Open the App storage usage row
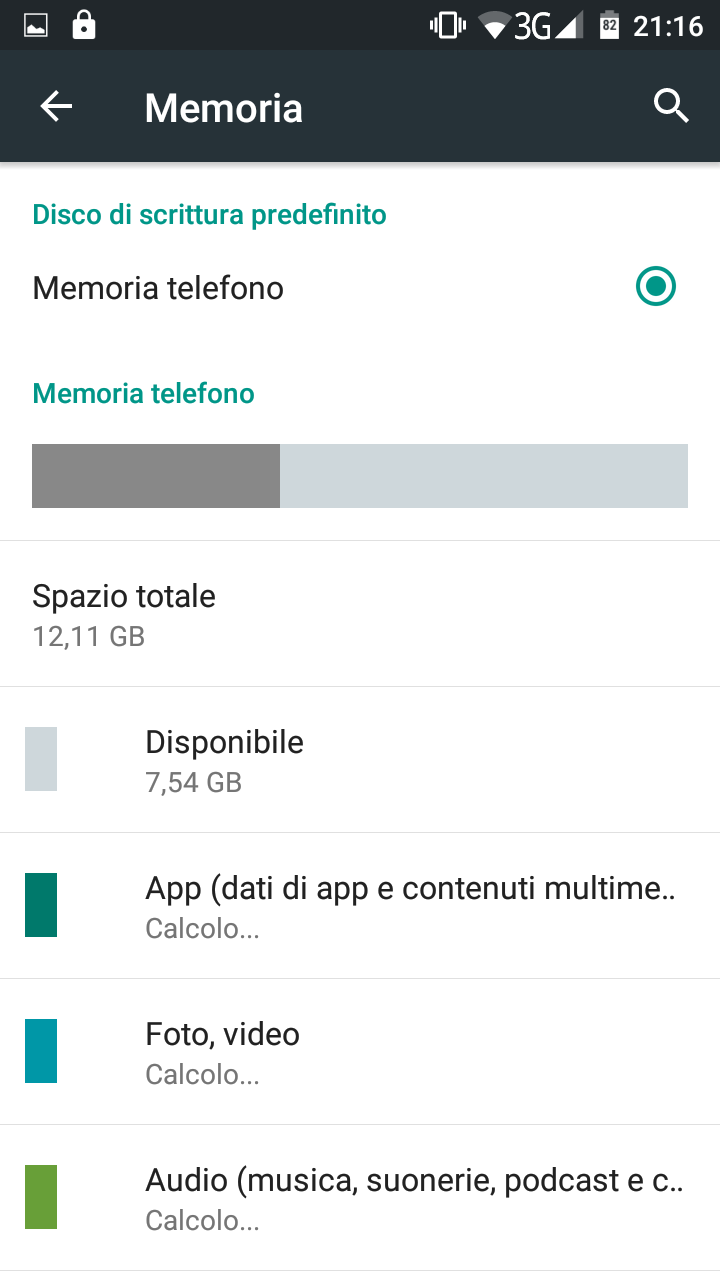The image size is (720, 1280). tap(360, 906)
